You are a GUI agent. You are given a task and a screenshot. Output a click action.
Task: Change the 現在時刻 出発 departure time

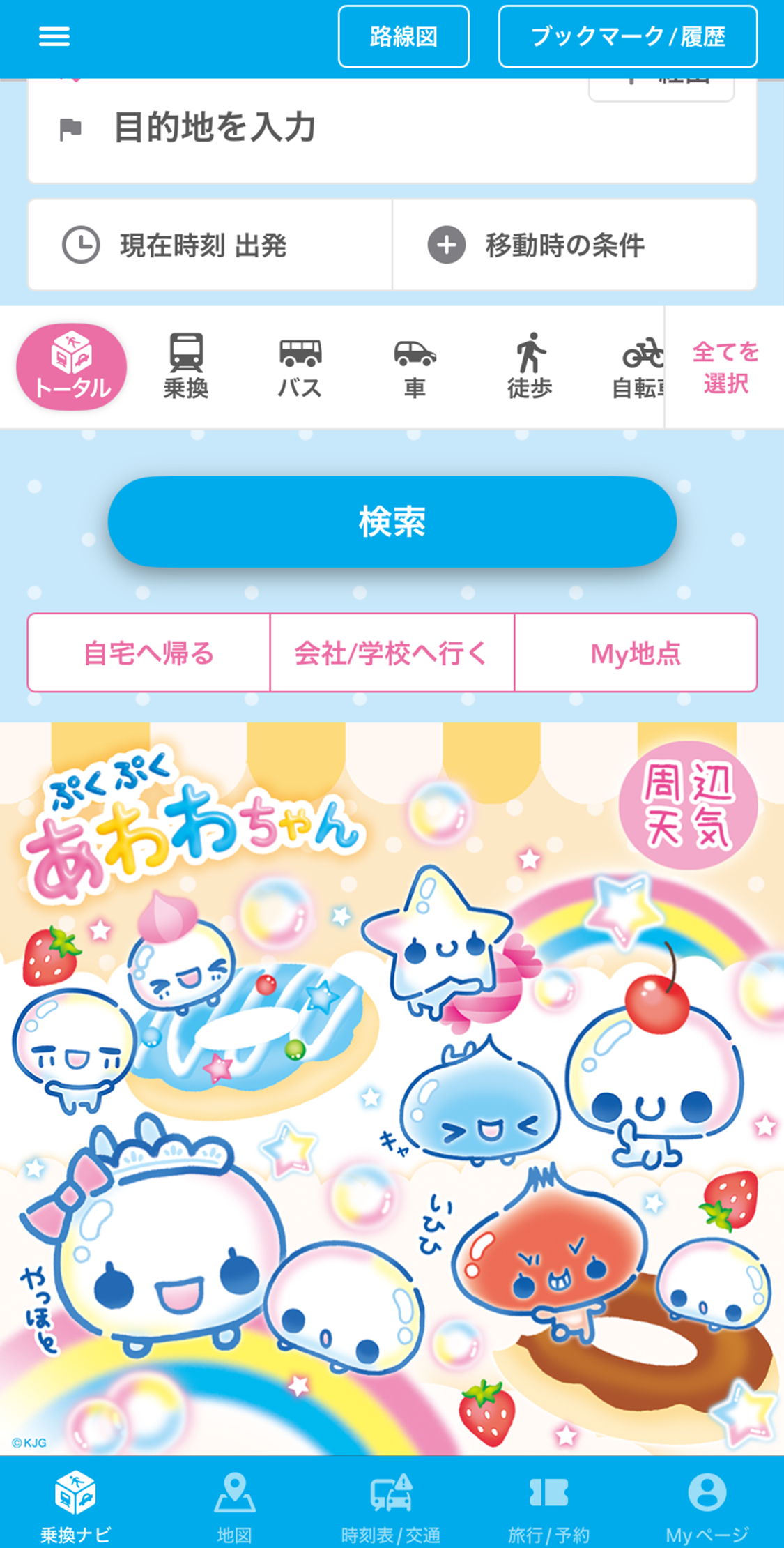(x=209, y=245)
